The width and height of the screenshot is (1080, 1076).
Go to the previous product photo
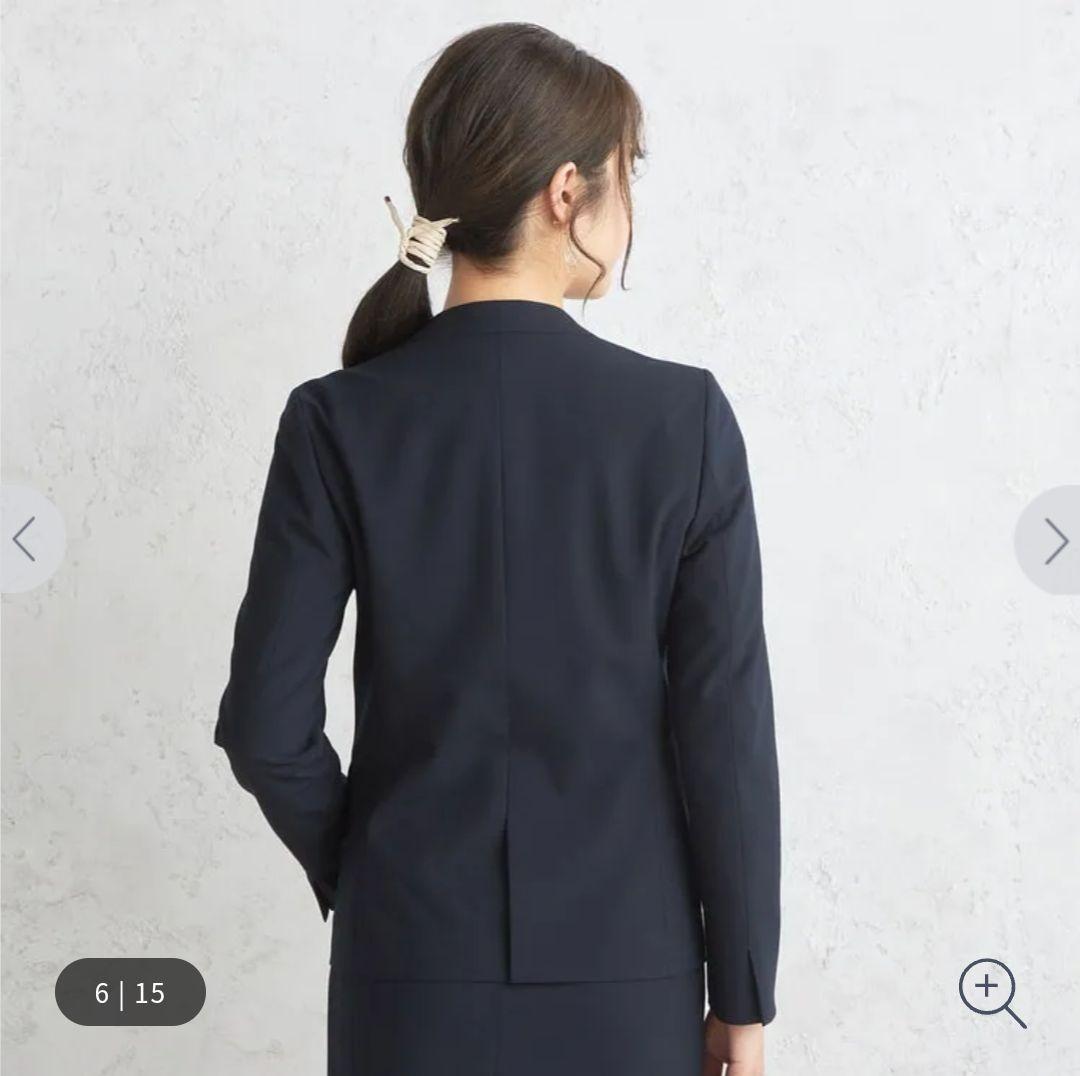(26, 540)
